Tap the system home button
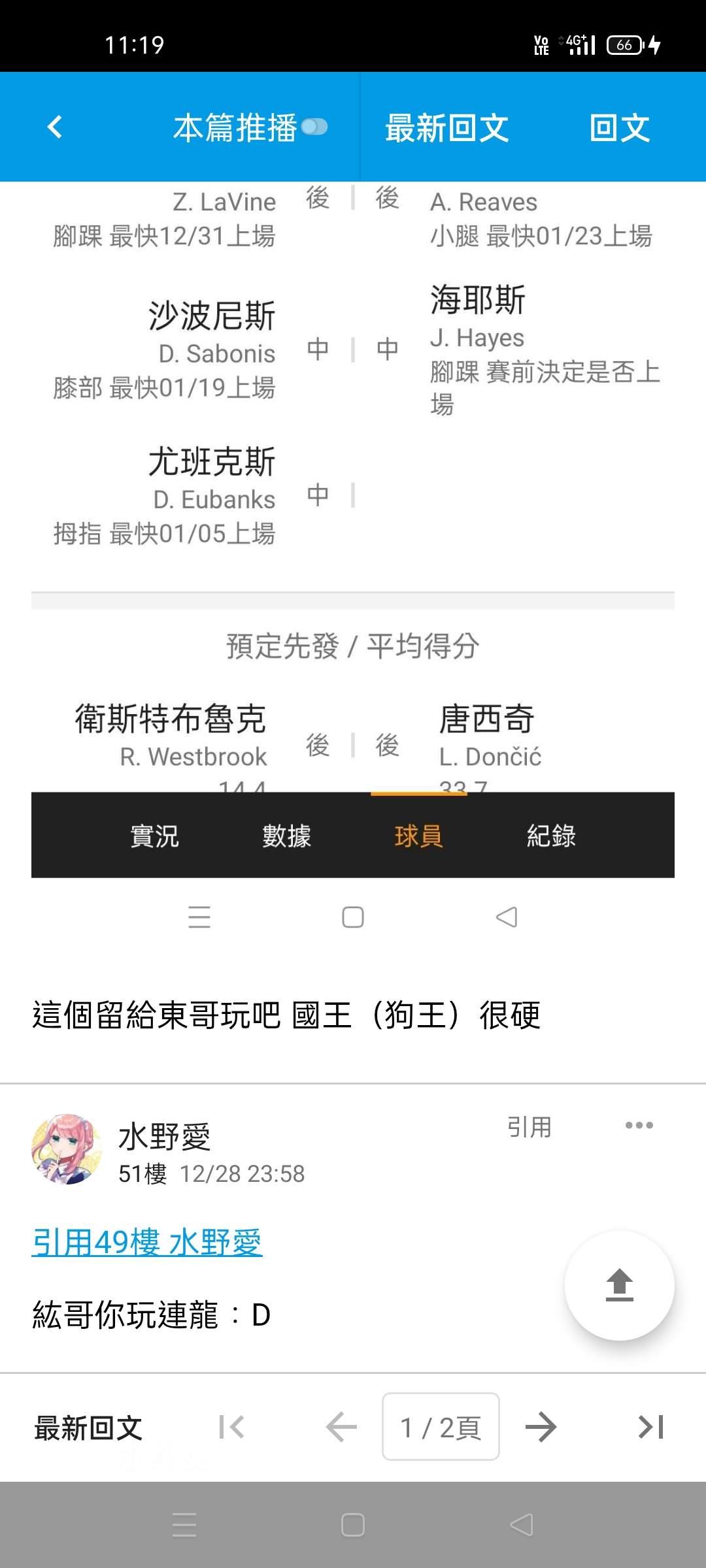 (x=352, y=1526)
